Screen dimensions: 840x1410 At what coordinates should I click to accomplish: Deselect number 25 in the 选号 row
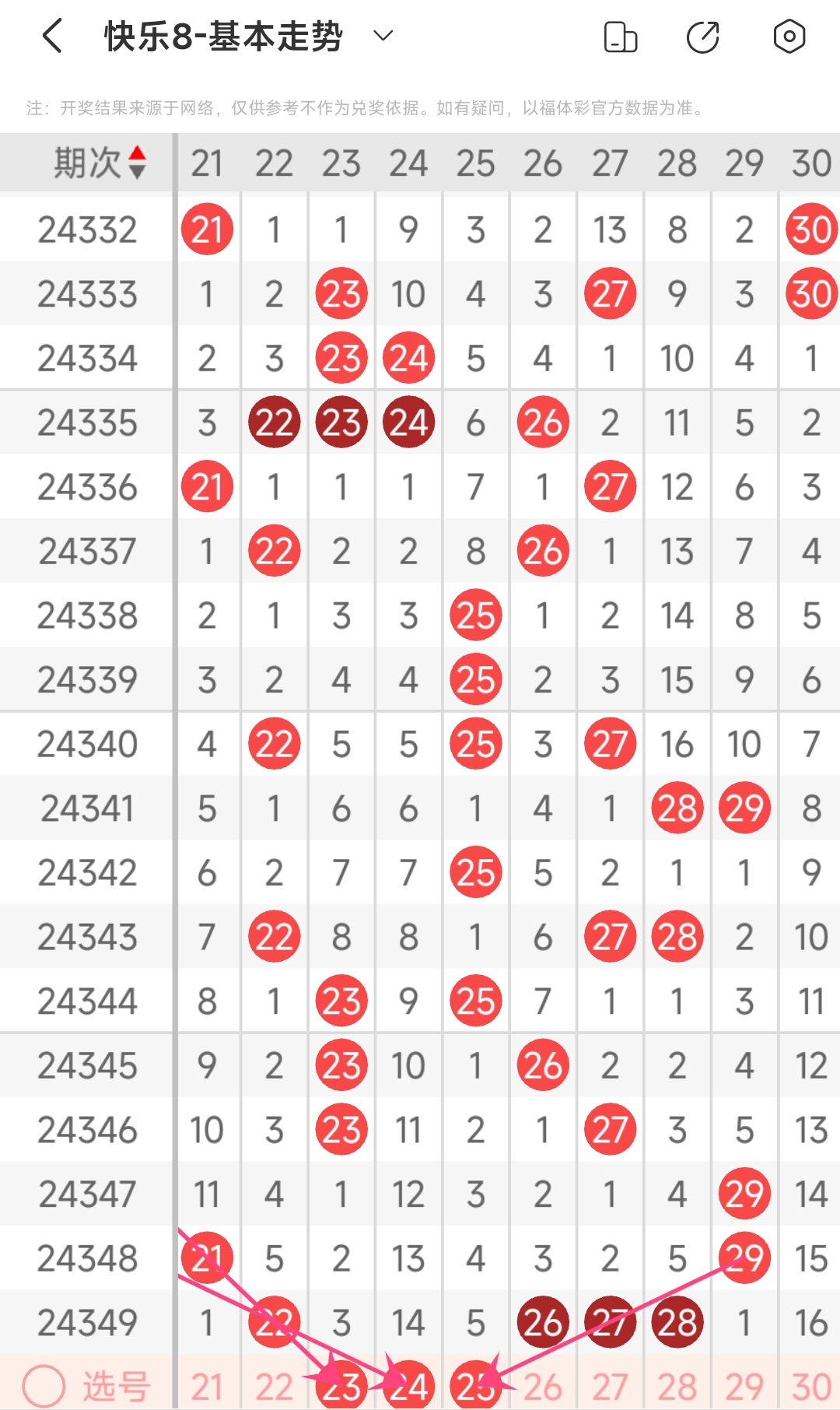[x=475, y=1387]
